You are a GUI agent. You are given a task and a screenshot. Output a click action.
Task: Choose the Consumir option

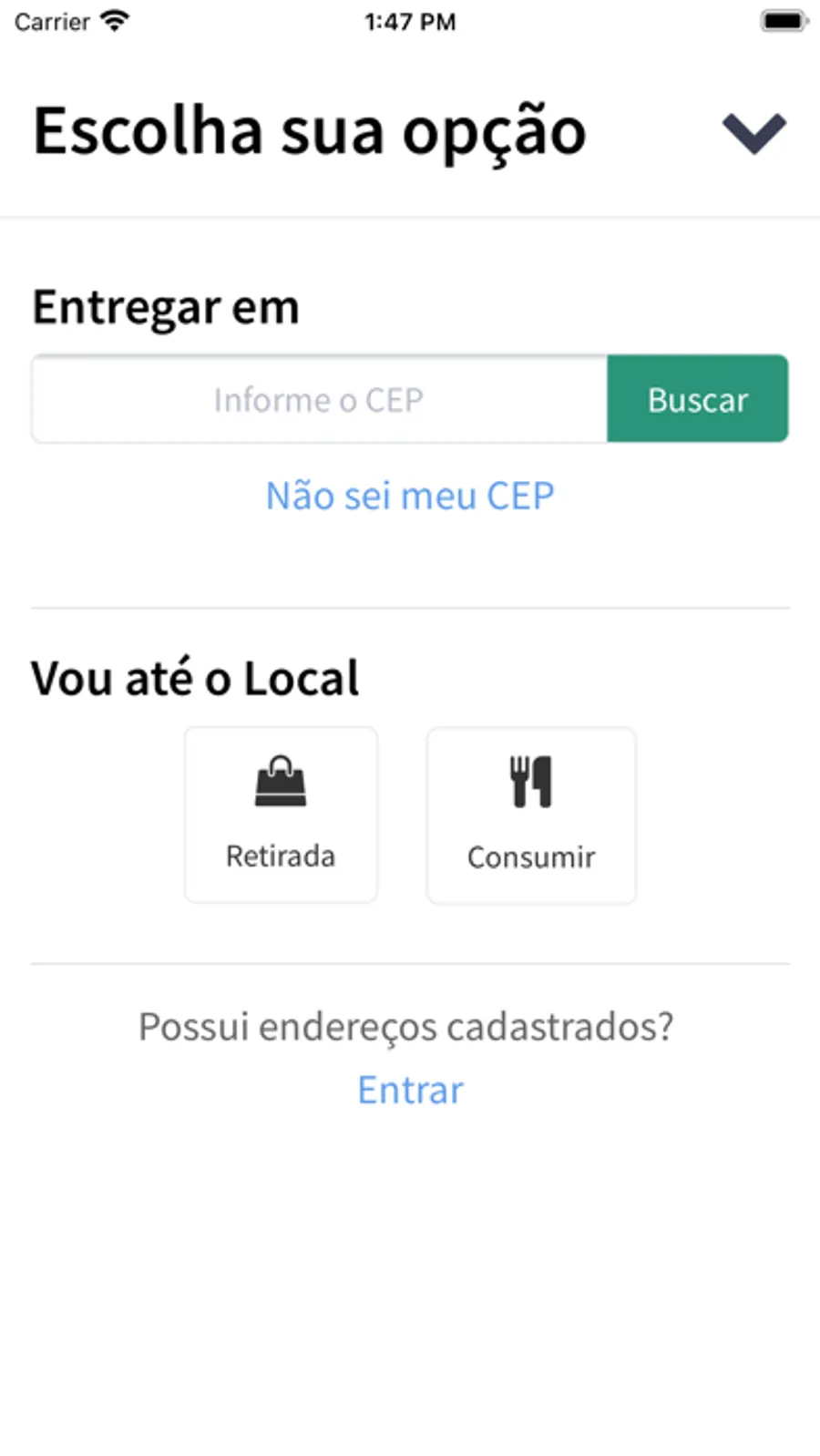pyautogui.click(x=531, y=815)
